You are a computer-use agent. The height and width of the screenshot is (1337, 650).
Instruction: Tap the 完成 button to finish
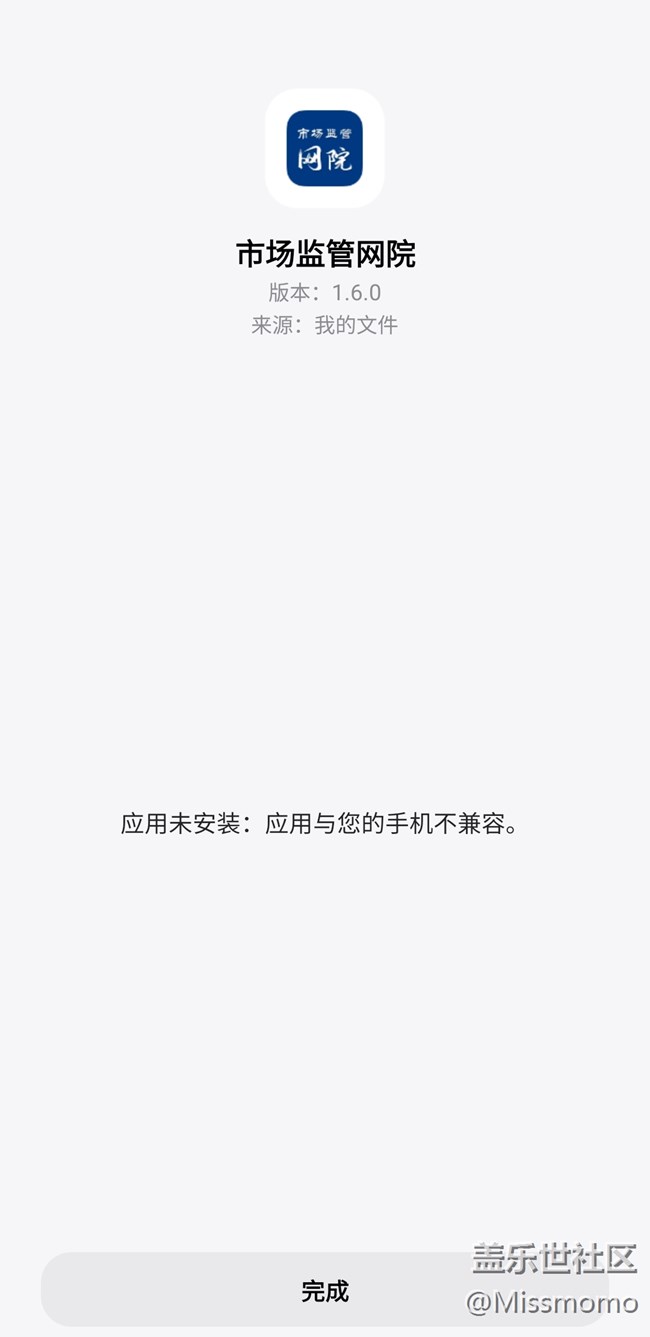coord(325,1290)
